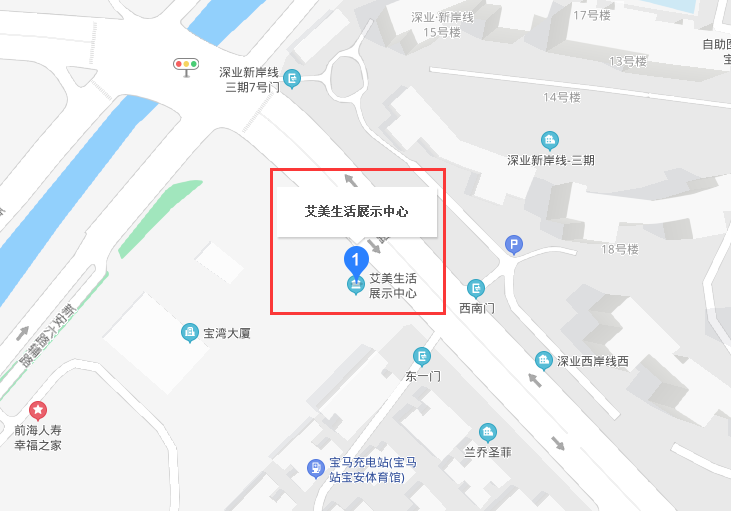Open the 深业西岸线西 point of interest
Image resolution: width=731 pixels, height=511 pixels.
click(x=543, y=360)
